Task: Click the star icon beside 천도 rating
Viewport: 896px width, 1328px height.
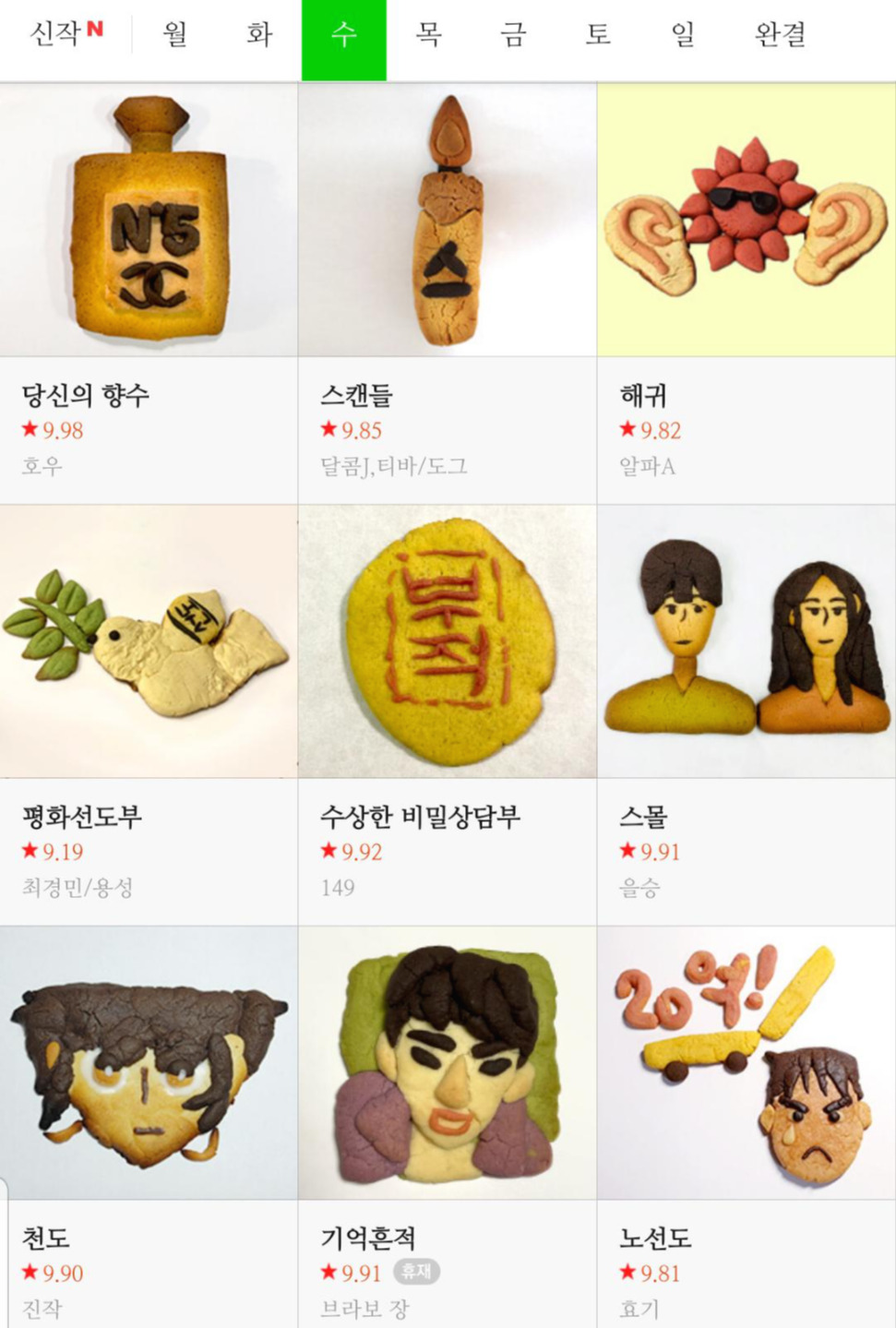Action: click(30, 1272)
